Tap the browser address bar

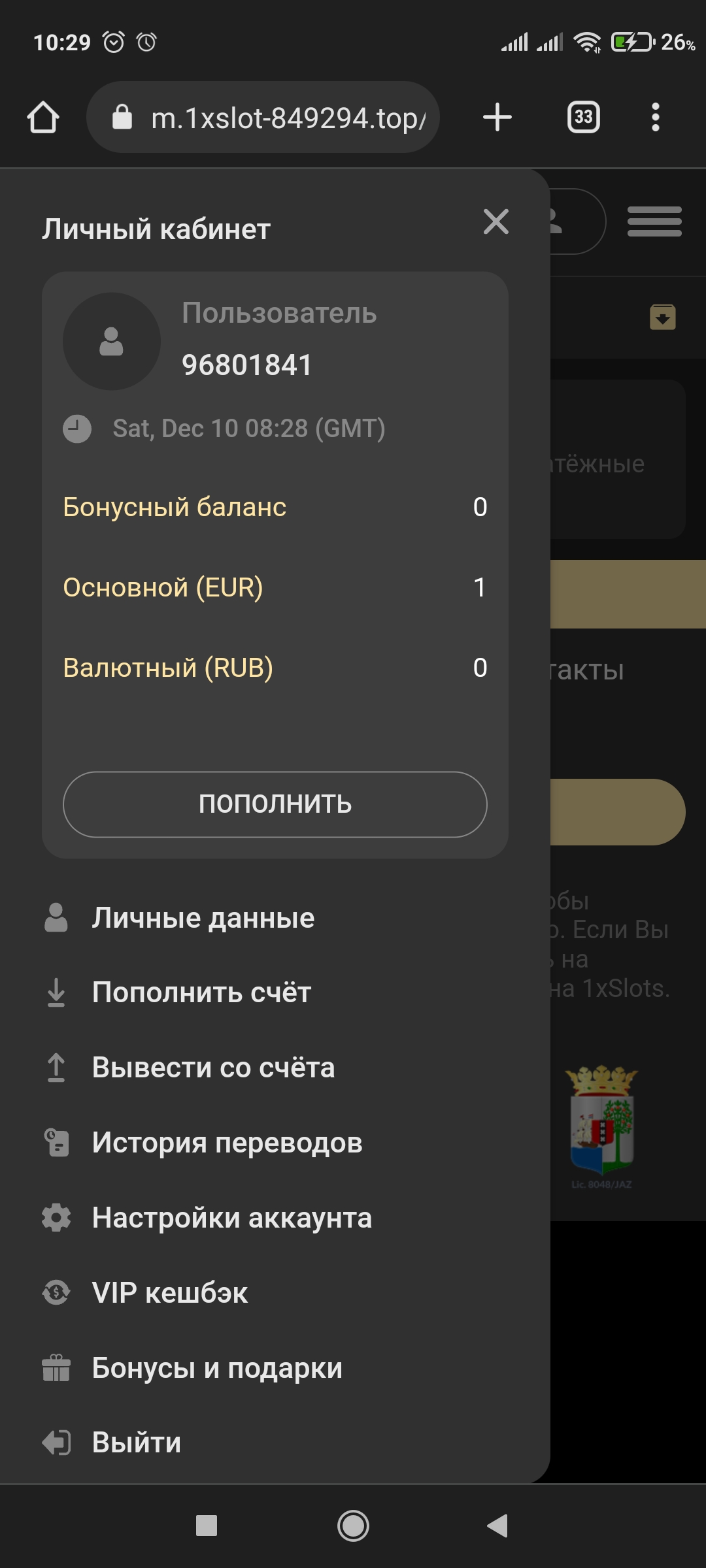point(263,118)
